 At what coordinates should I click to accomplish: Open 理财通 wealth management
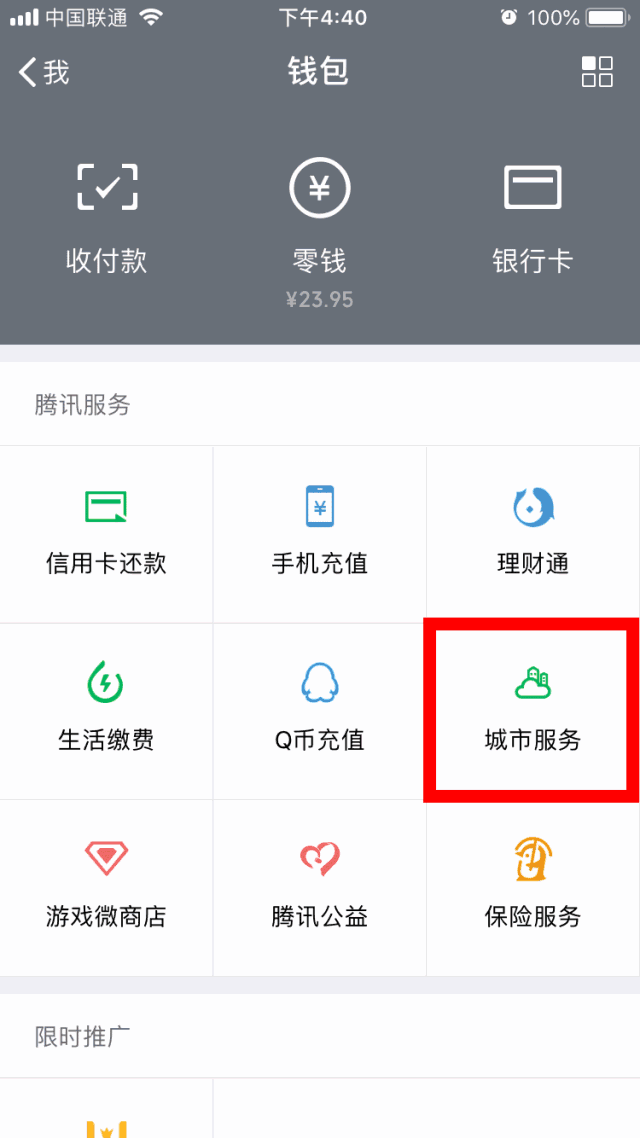tap(533, 534)
